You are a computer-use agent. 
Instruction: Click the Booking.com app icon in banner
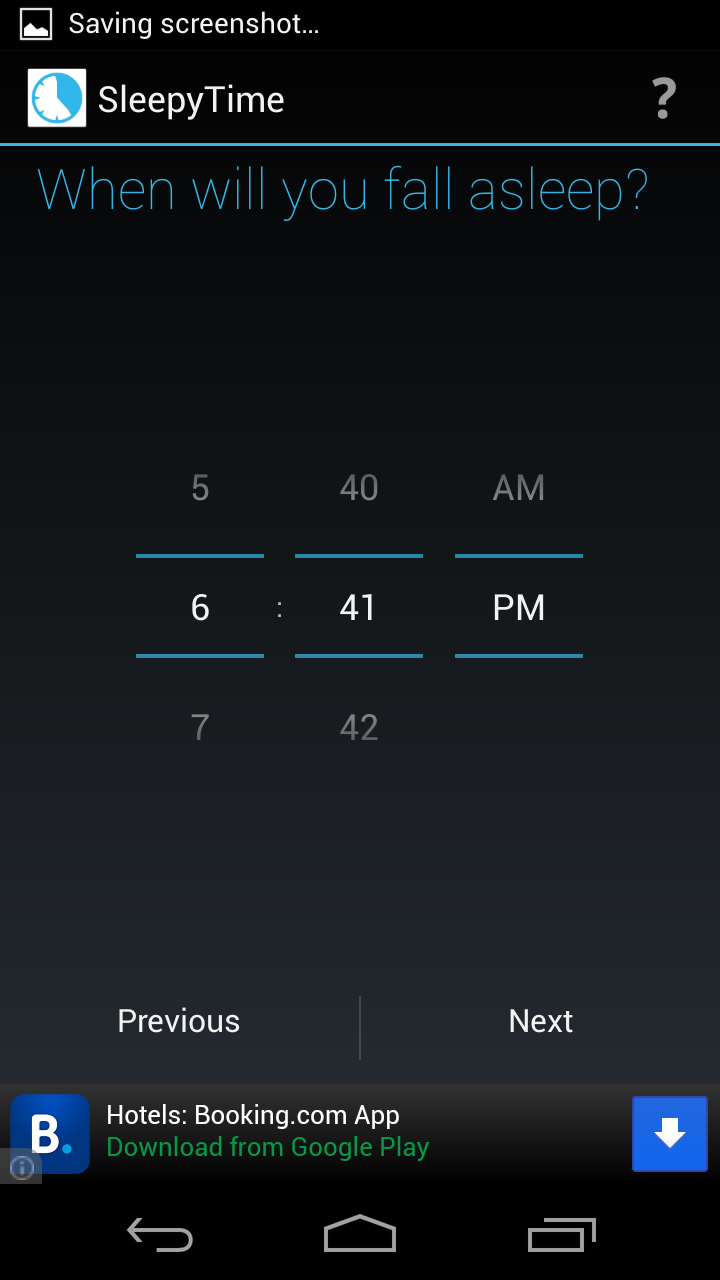(x=49, y=1133)
